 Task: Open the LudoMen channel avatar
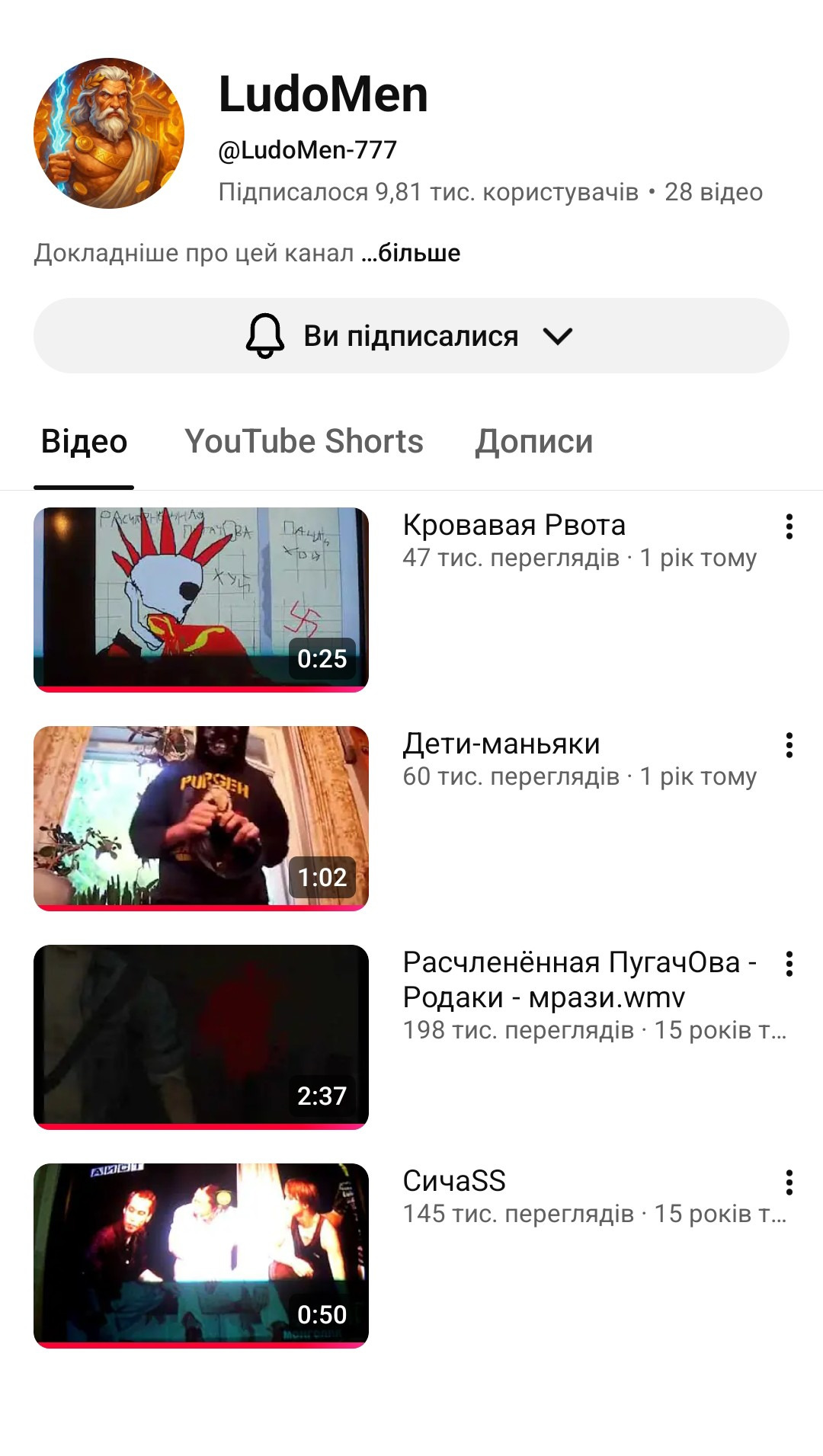tap(109, 133)
